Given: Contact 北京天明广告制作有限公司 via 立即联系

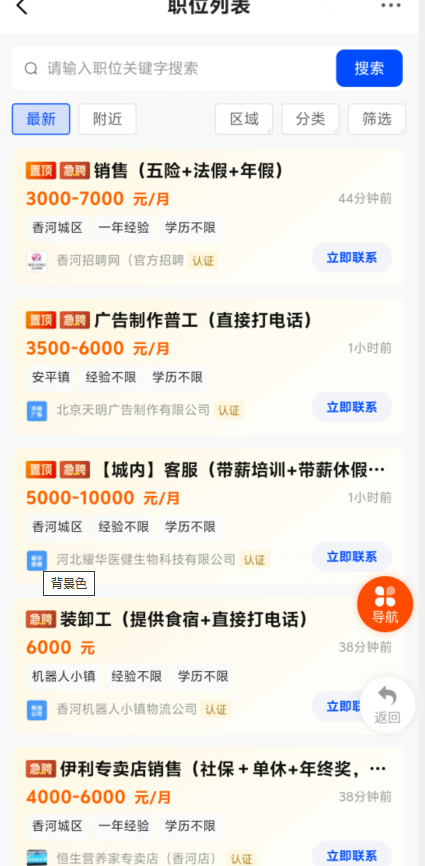Looking at the screenshot, I should point(352,408).
